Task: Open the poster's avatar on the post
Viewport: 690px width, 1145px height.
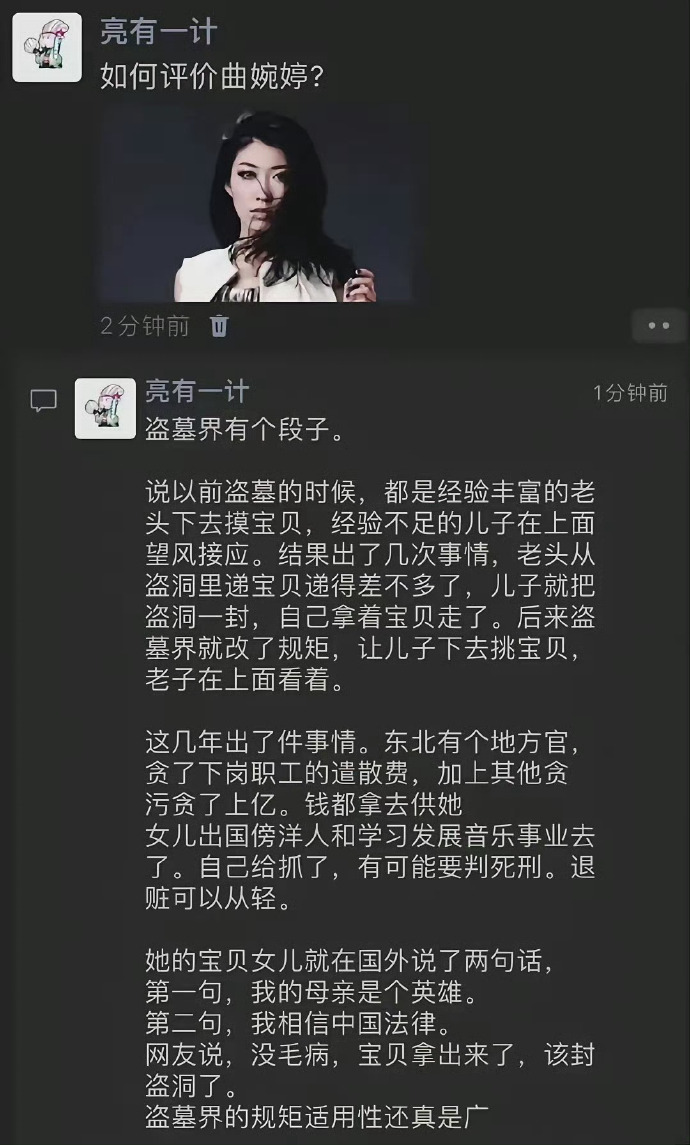Action: point(47,47)
